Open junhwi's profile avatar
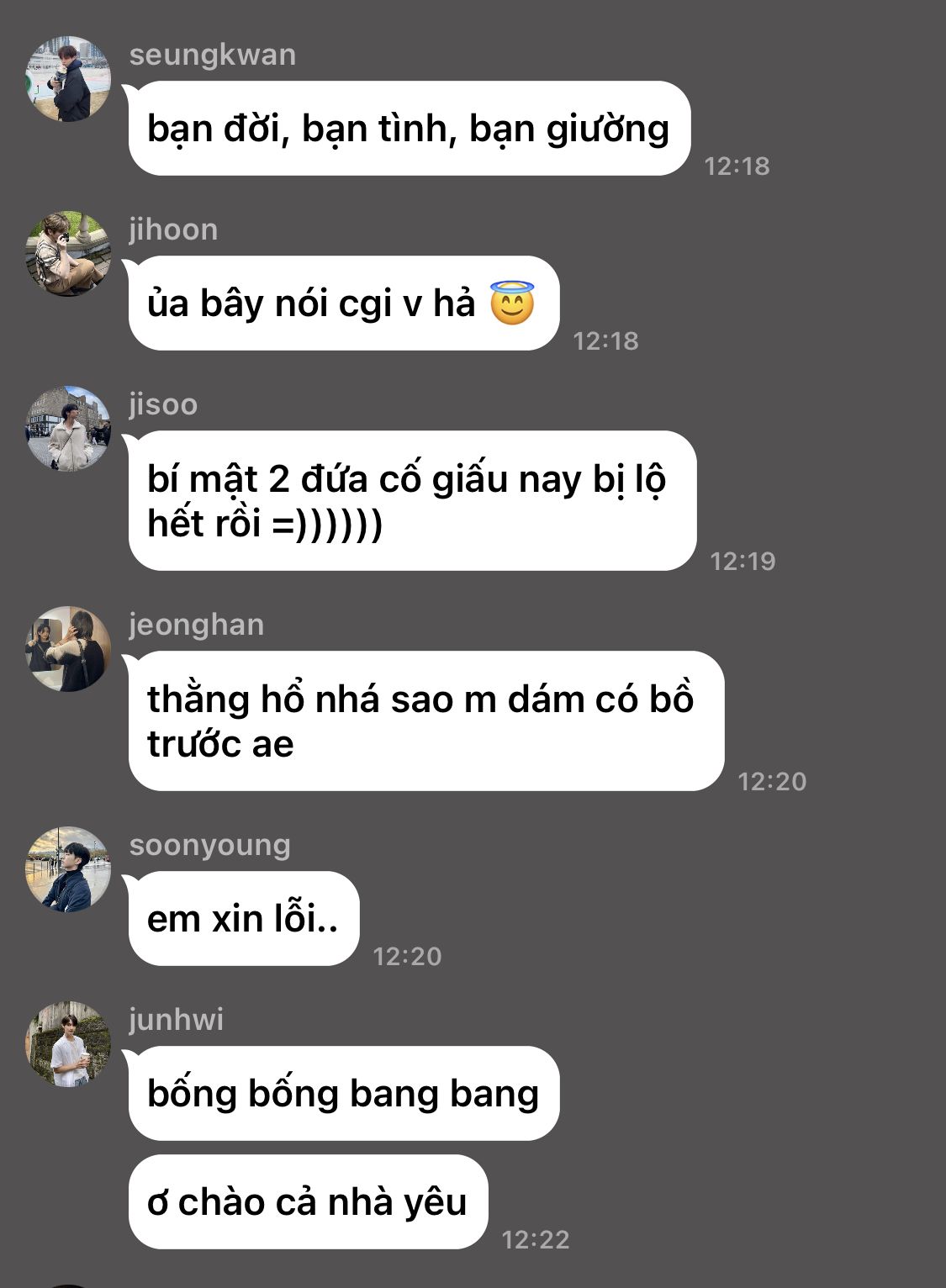Viewport: 946px width, 1288px height. click(x=68, y=1044)
